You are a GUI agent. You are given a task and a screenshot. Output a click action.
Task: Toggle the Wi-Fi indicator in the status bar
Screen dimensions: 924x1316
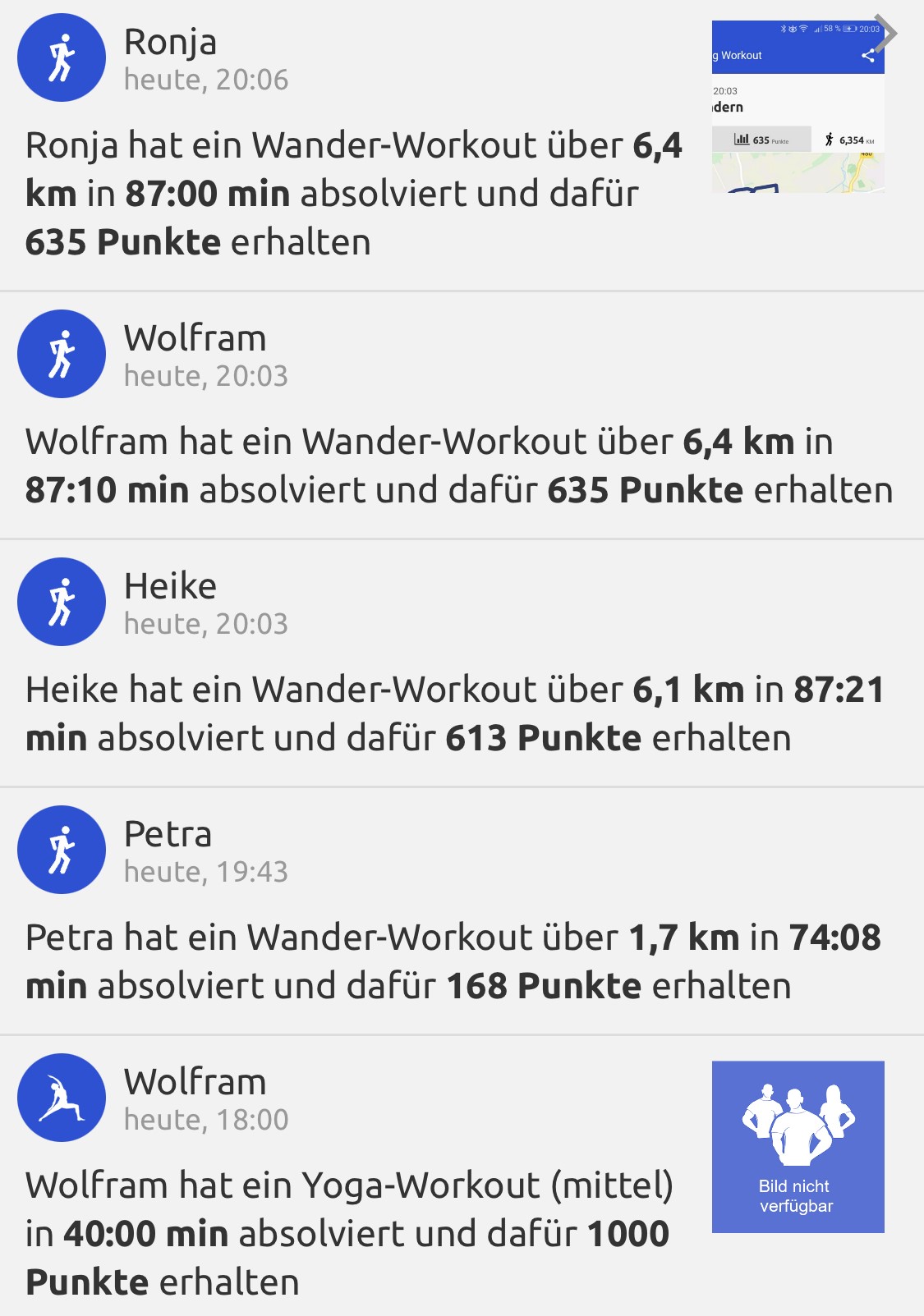(x=802, y=29)
